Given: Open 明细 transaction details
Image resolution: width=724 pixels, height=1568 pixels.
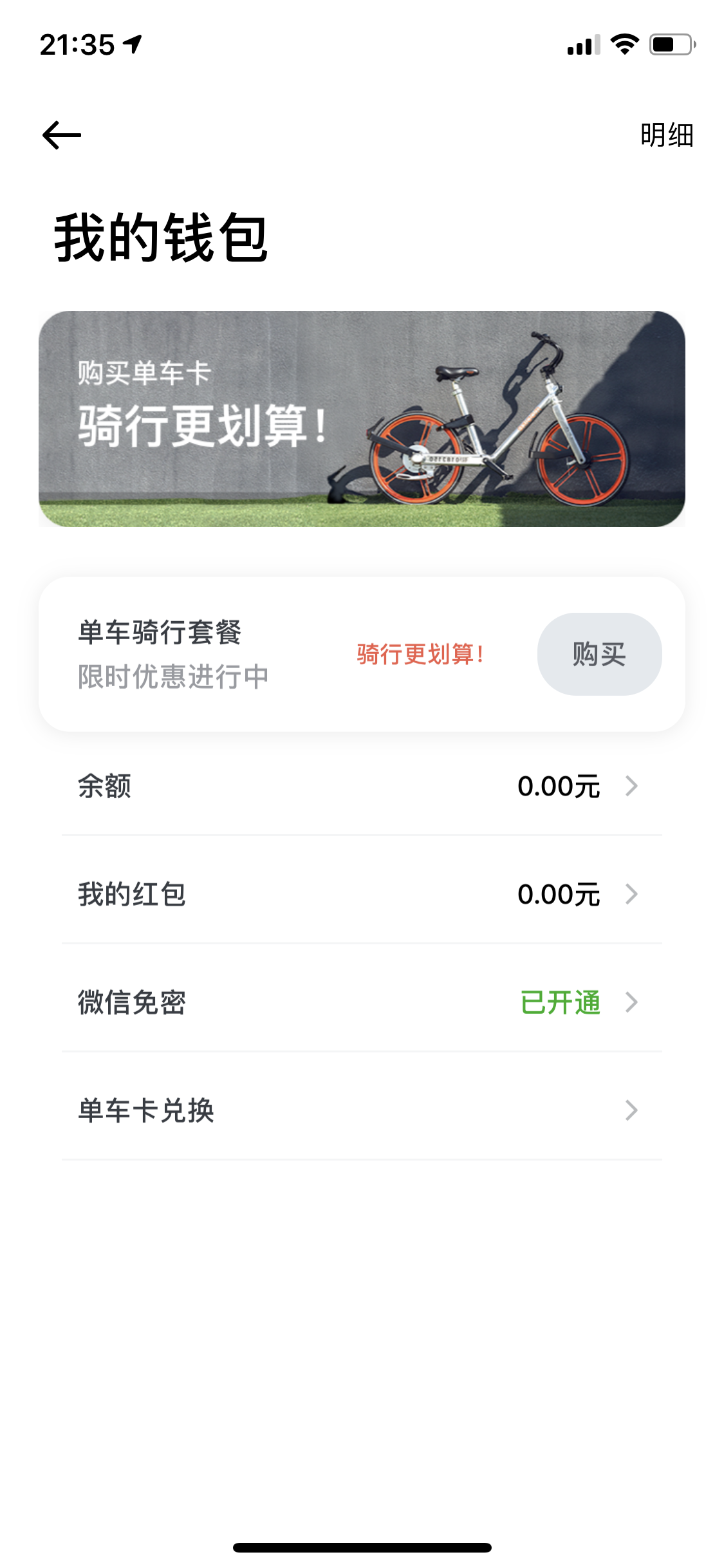Looking at the screenshot, I should point(666,135).
